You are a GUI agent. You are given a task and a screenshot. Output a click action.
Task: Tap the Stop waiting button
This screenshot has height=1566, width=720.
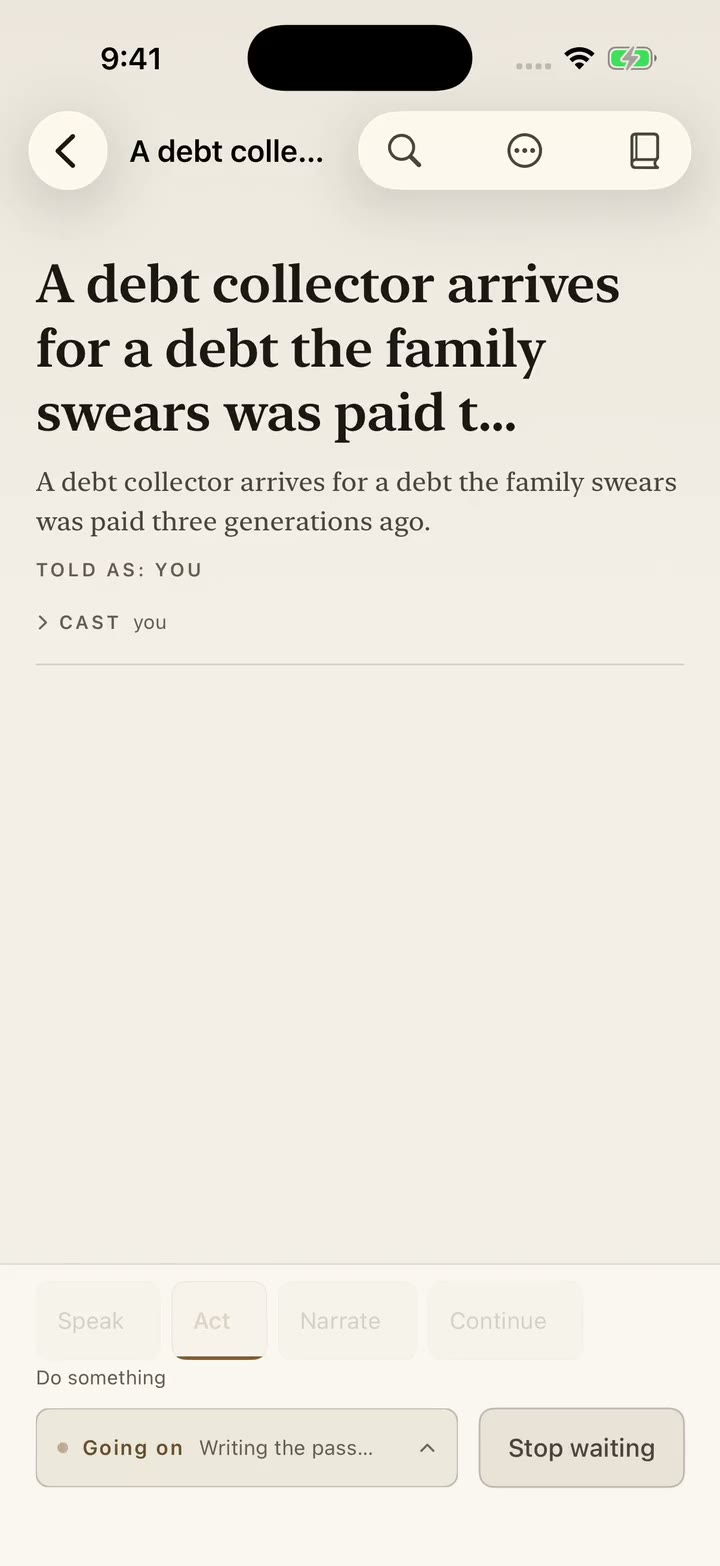pyautogui.click(x=582, y=1448)
